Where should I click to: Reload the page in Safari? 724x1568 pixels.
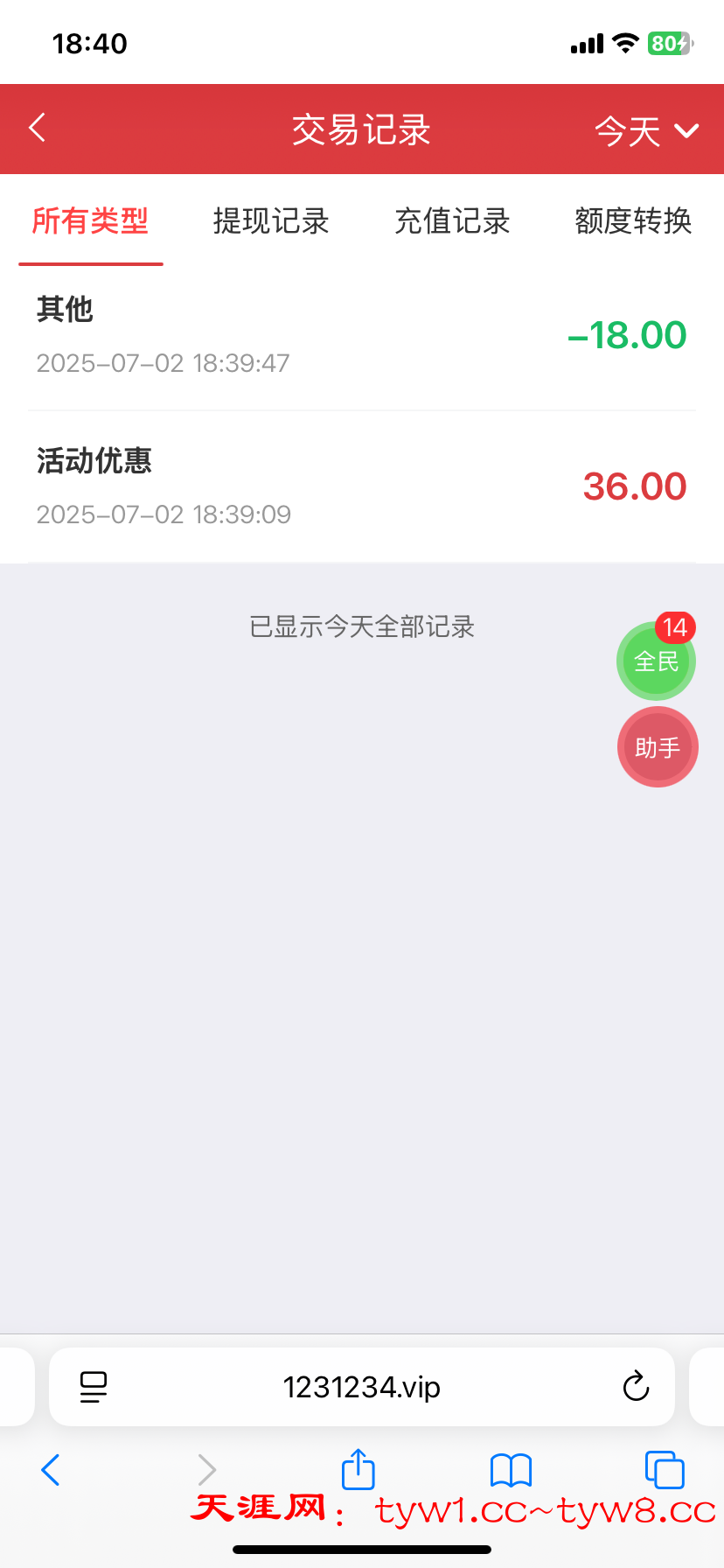(x=636, y=1387)
